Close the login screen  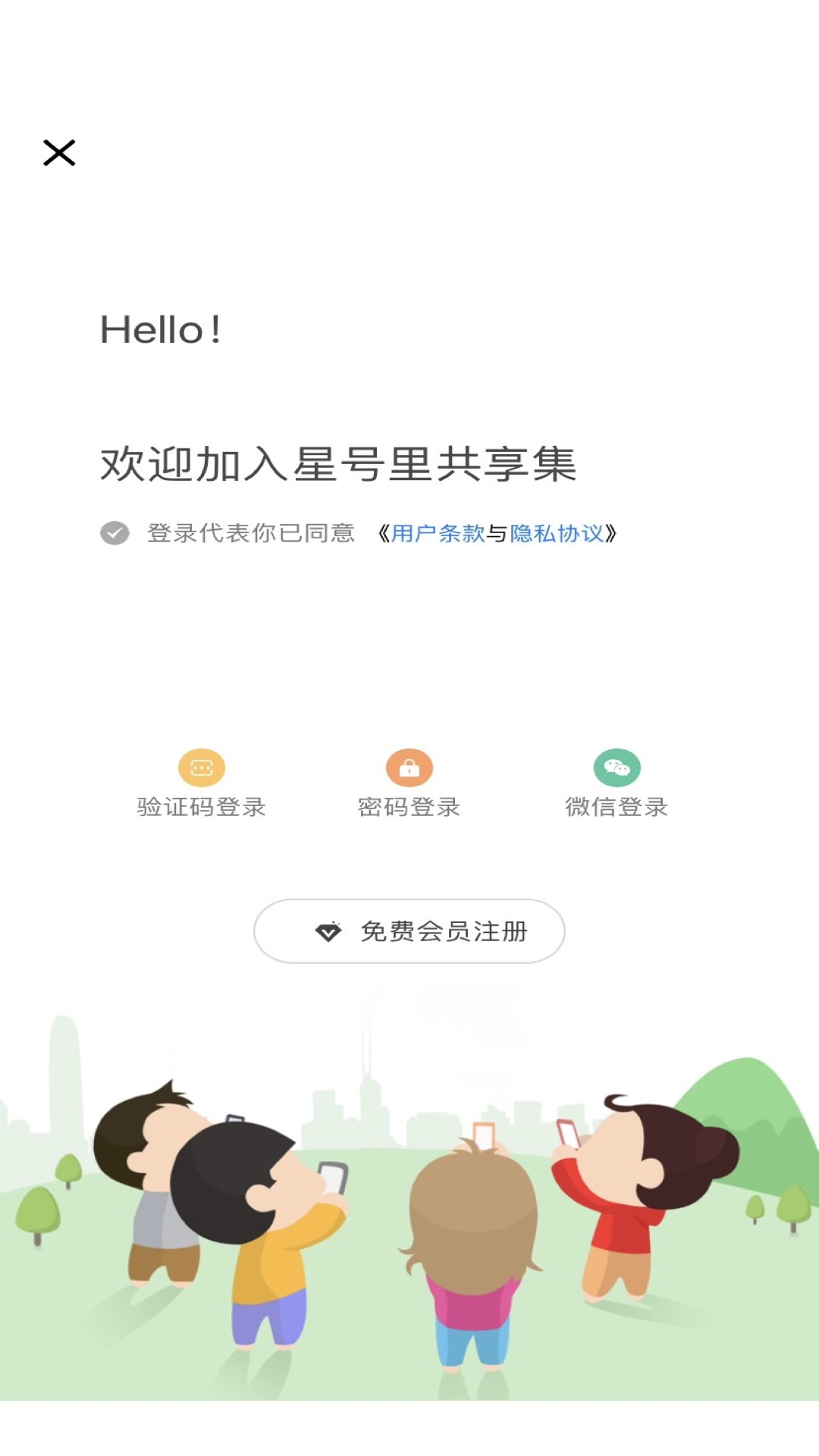pos(59,152)
